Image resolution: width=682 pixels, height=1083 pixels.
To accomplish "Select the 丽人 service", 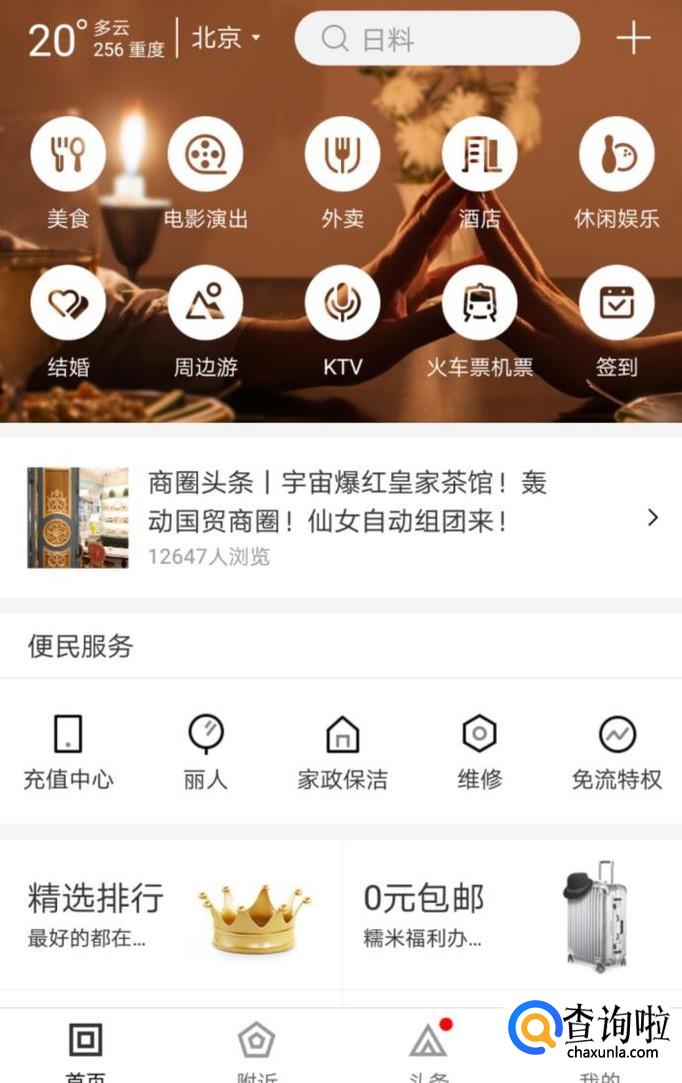I will pos(205,752).
